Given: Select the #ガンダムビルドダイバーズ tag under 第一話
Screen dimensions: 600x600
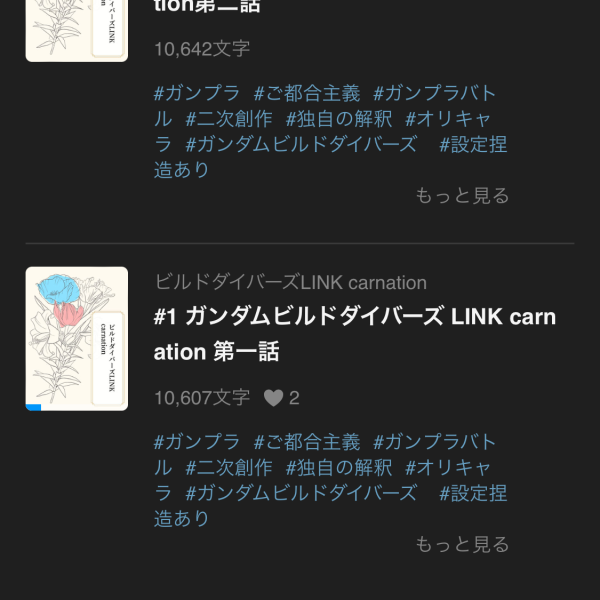Looking at the screenshot, I should coord(301,493).
